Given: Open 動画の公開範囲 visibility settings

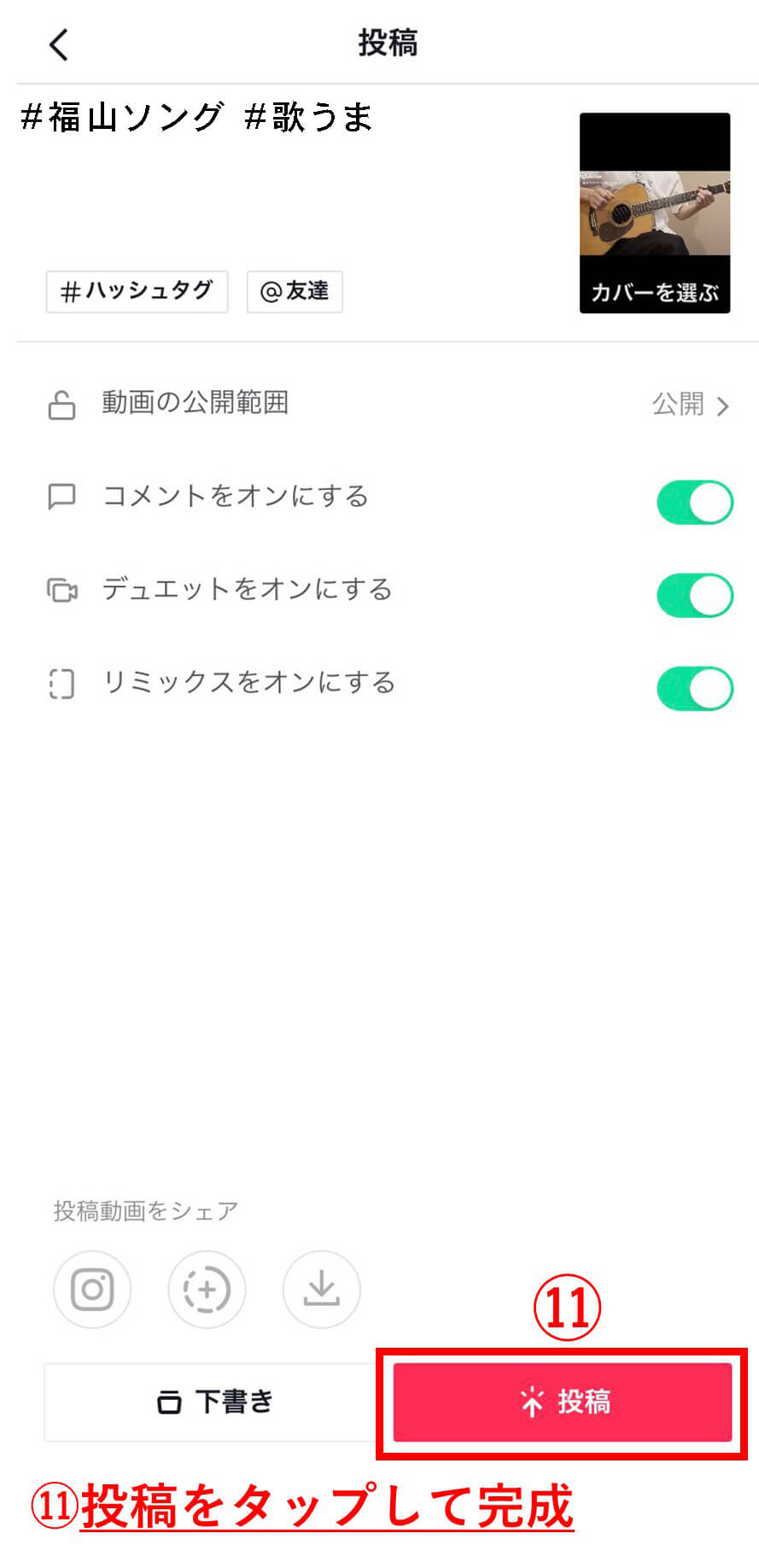Looking at the screenshot, I should pyautogui.click(x=388, y=404).
